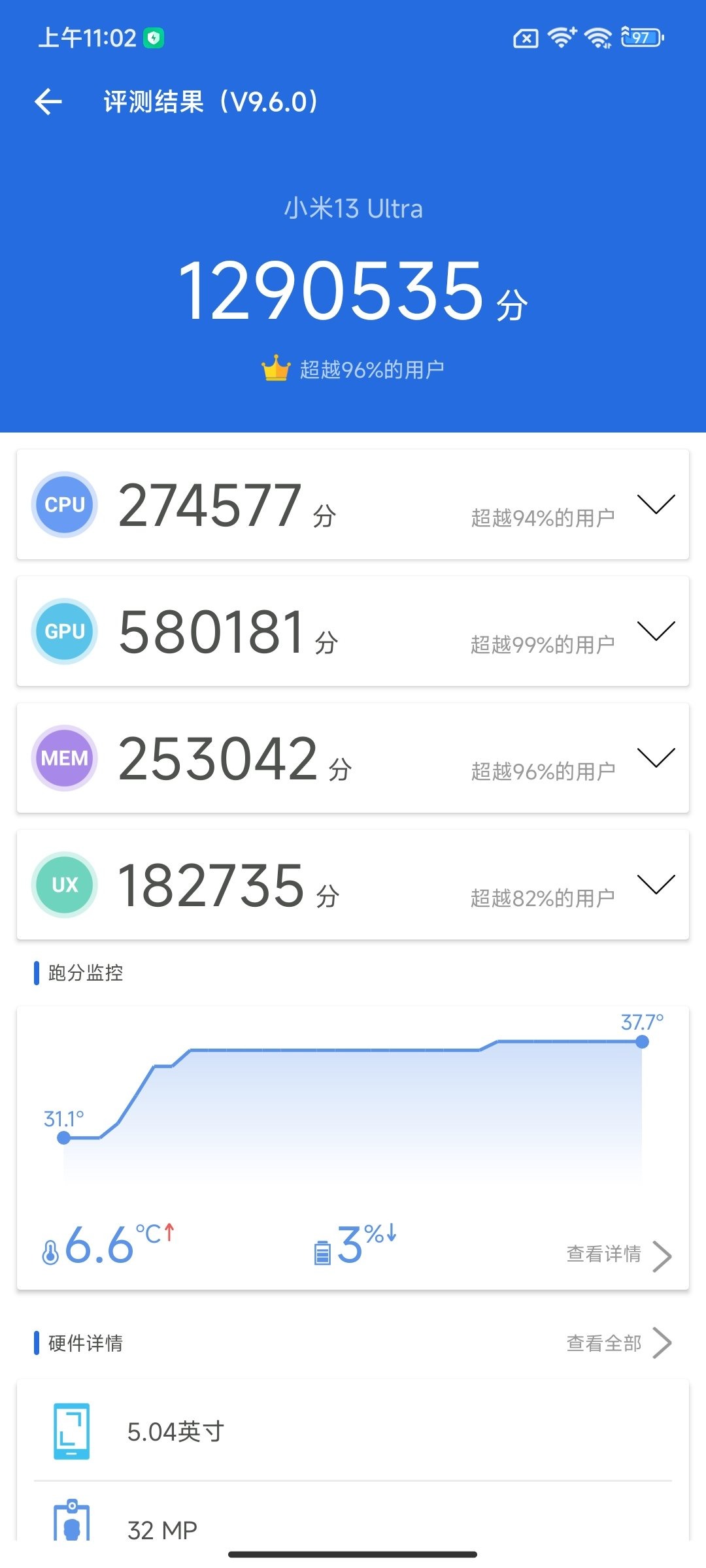Expand the CPU score details
This screenshot has height=1568, width=706.
pyautogui.click(x=656, y=504)
